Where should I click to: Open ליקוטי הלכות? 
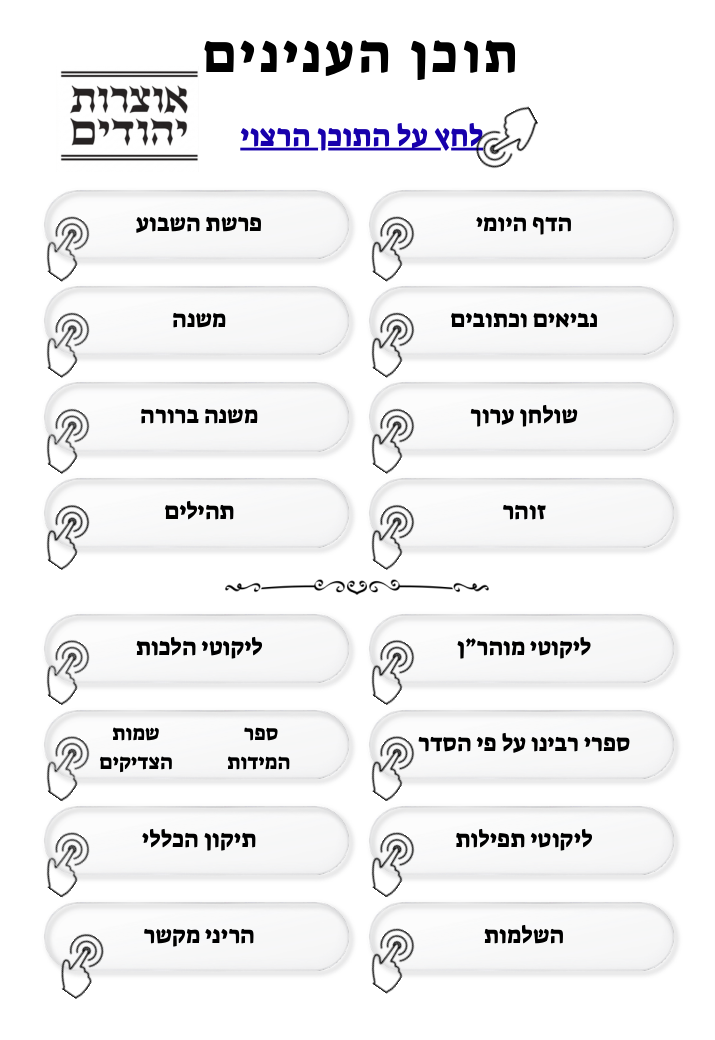click(198, 649)
